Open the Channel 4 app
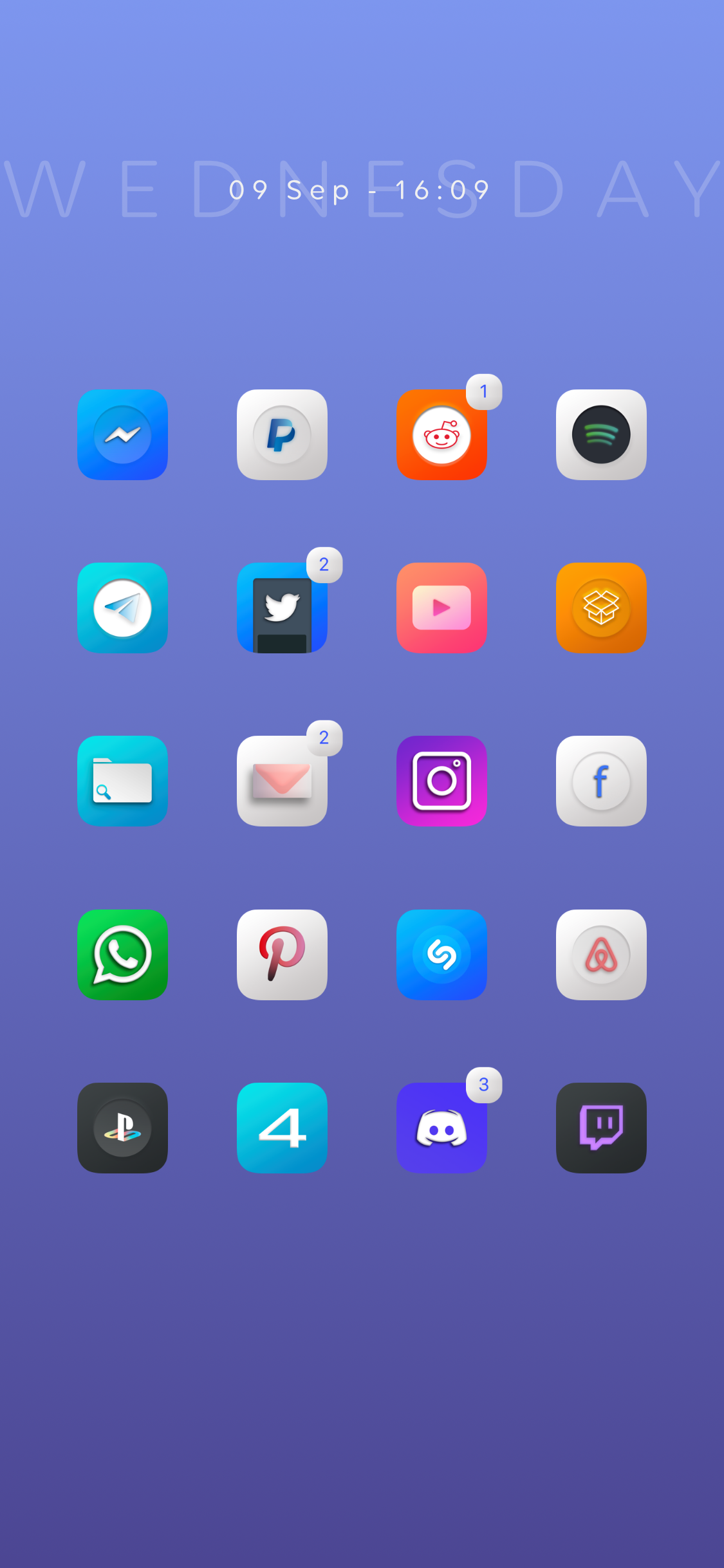This screenshot has height=1568, width=724. pyautogui.click(x=282, y=1128)
